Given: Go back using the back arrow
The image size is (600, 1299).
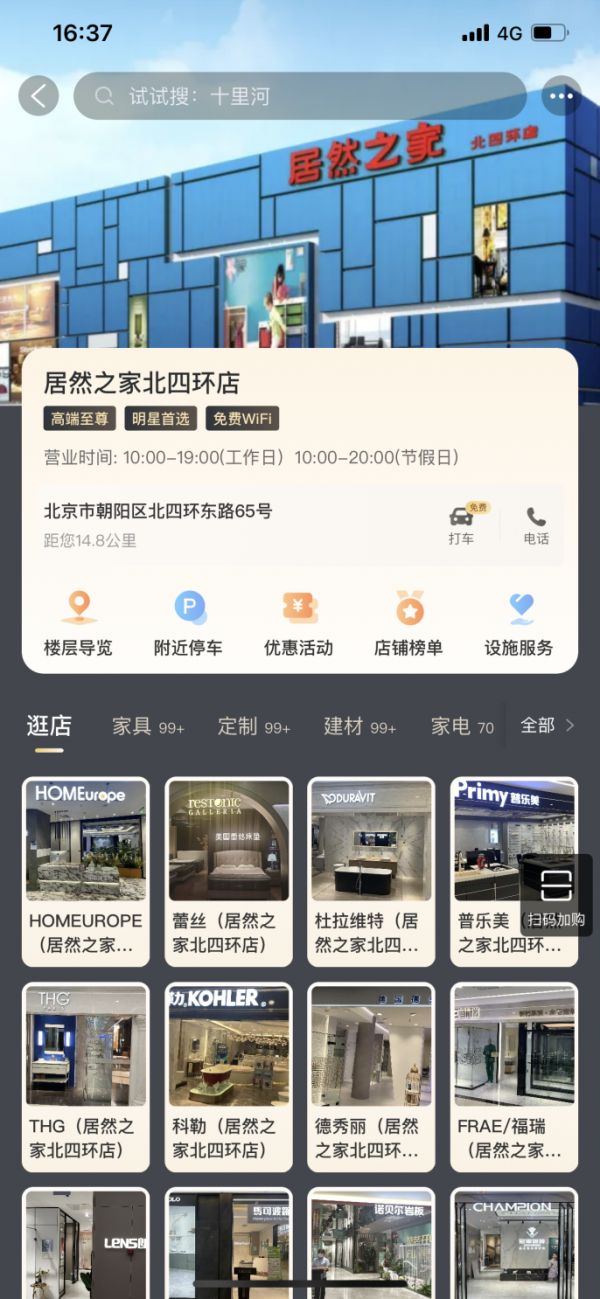Looking at the screenshot, I should [x=39, y=96].
